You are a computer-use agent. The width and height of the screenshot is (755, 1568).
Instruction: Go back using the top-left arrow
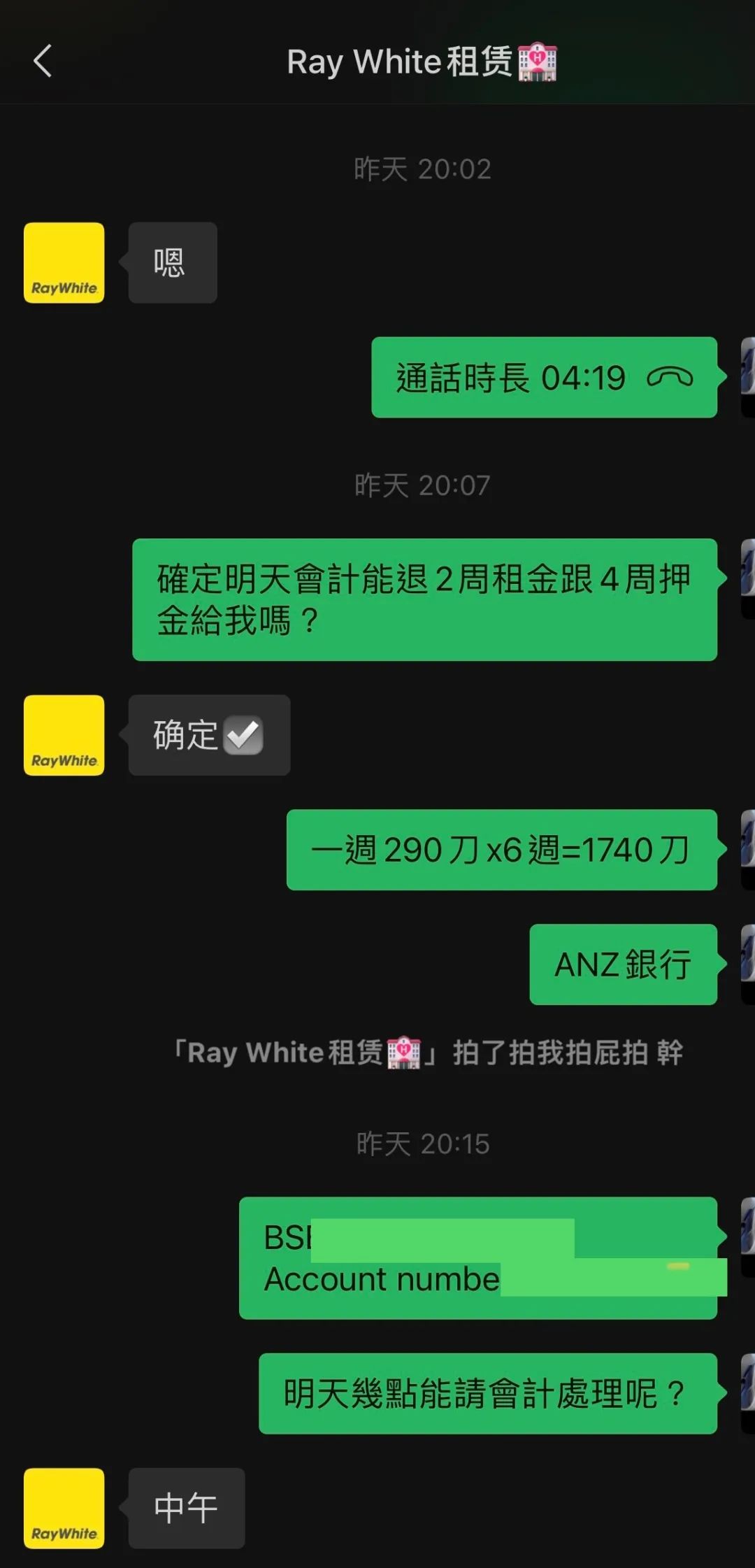tap(43, 62)
